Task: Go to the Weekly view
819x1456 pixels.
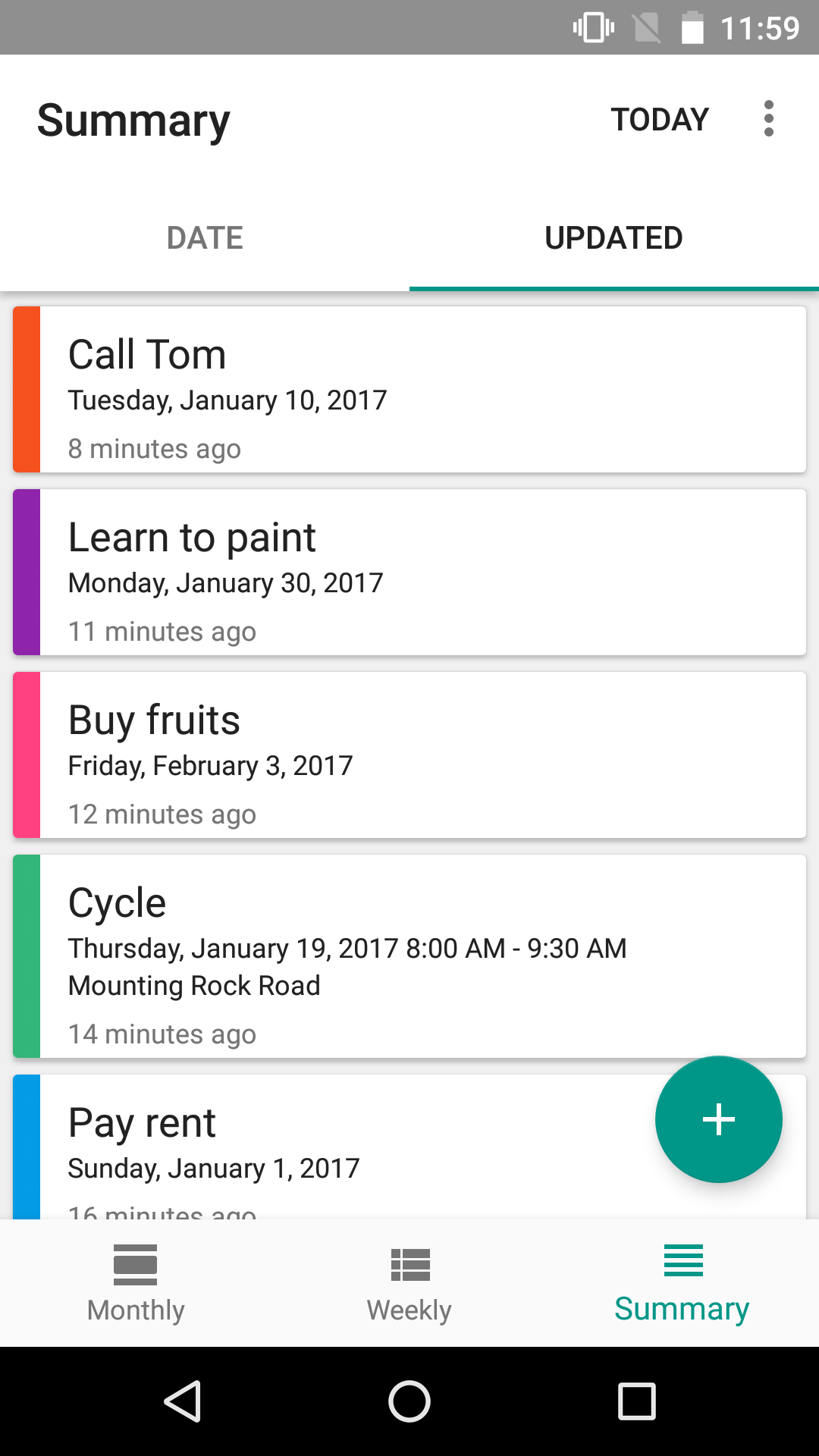Action: tap(409, 1283)
